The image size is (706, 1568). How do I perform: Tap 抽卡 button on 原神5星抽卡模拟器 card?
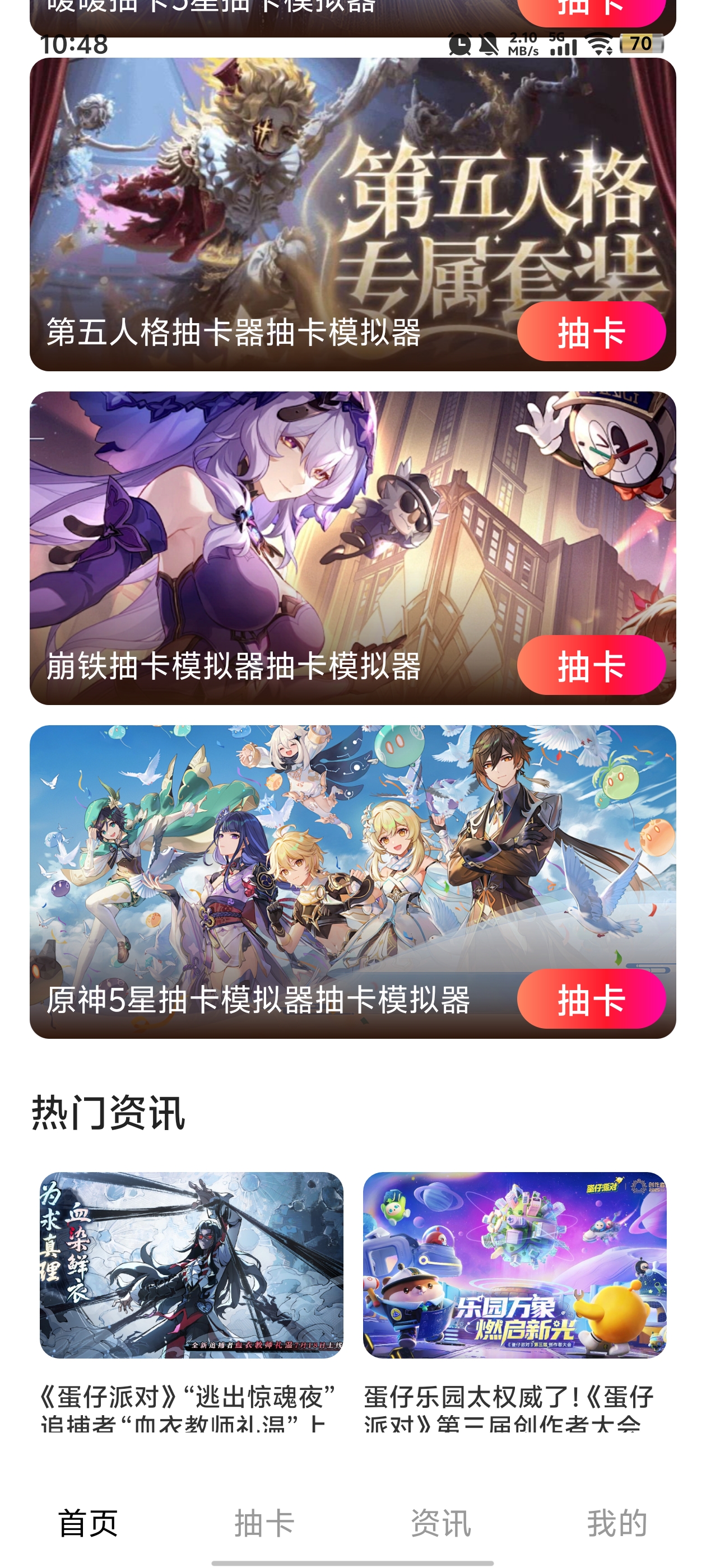click(x=591, y=999)
